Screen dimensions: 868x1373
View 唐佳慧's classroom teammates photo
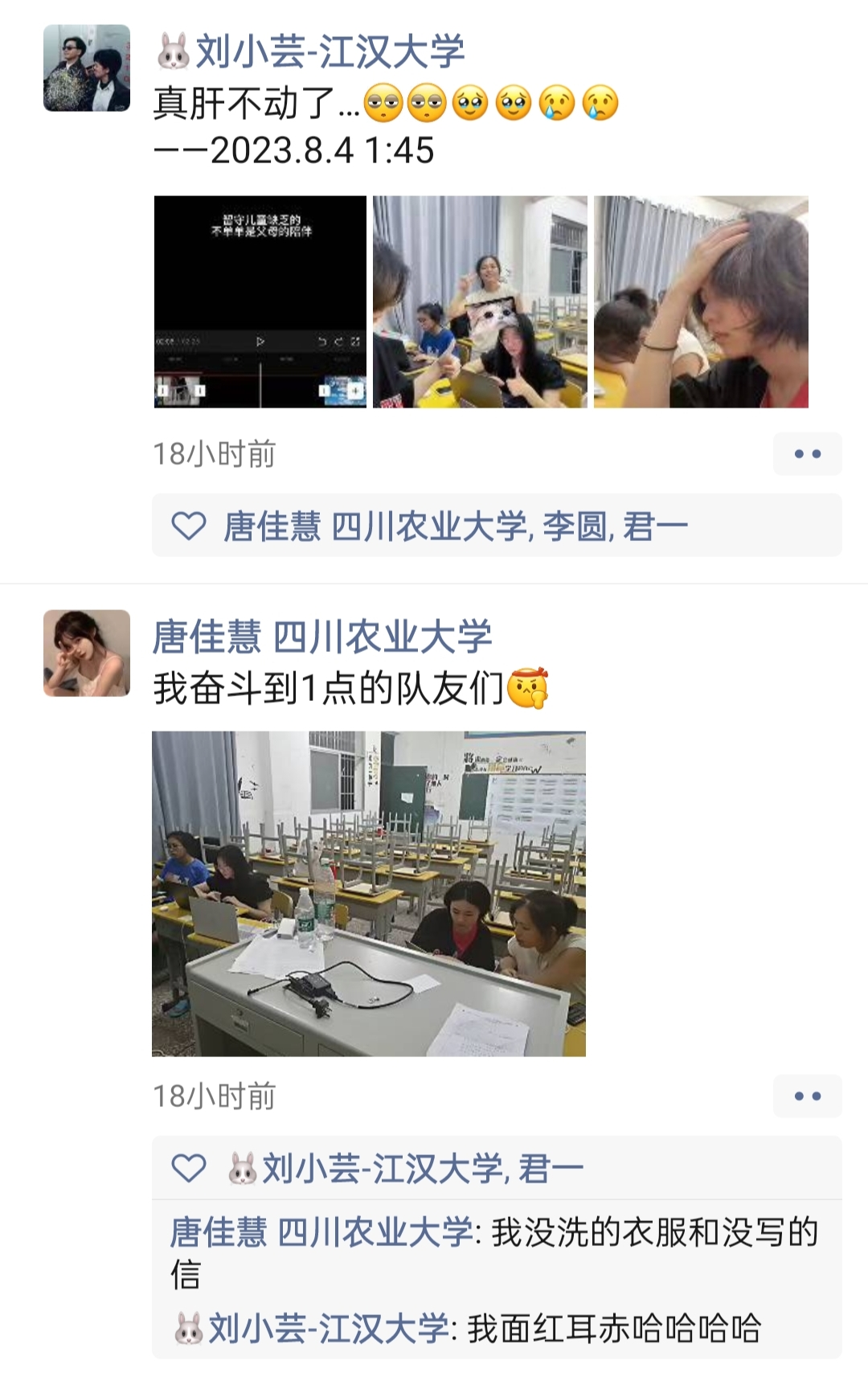click(x=369, y=893)
